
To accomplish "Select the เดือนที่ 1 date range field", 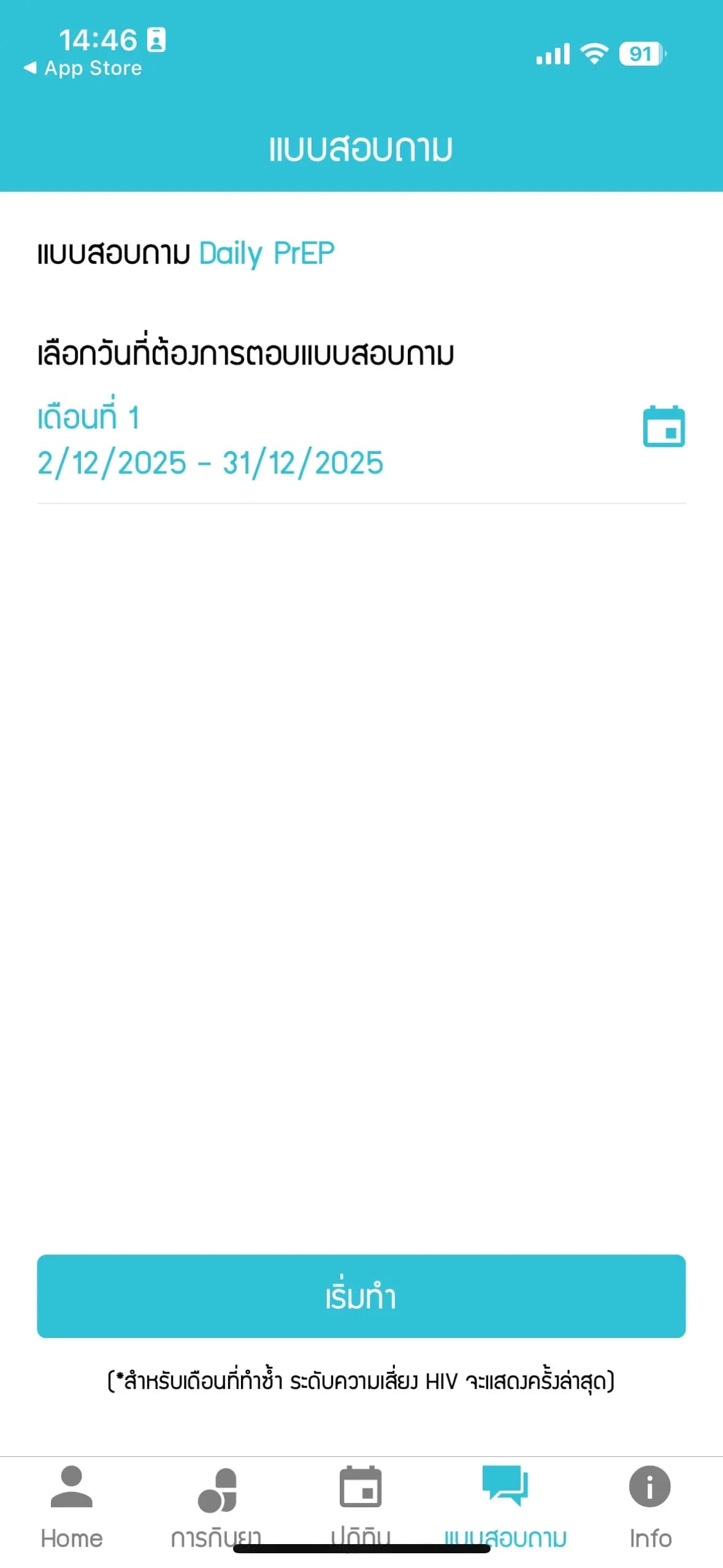I will [x=210, y=440].
